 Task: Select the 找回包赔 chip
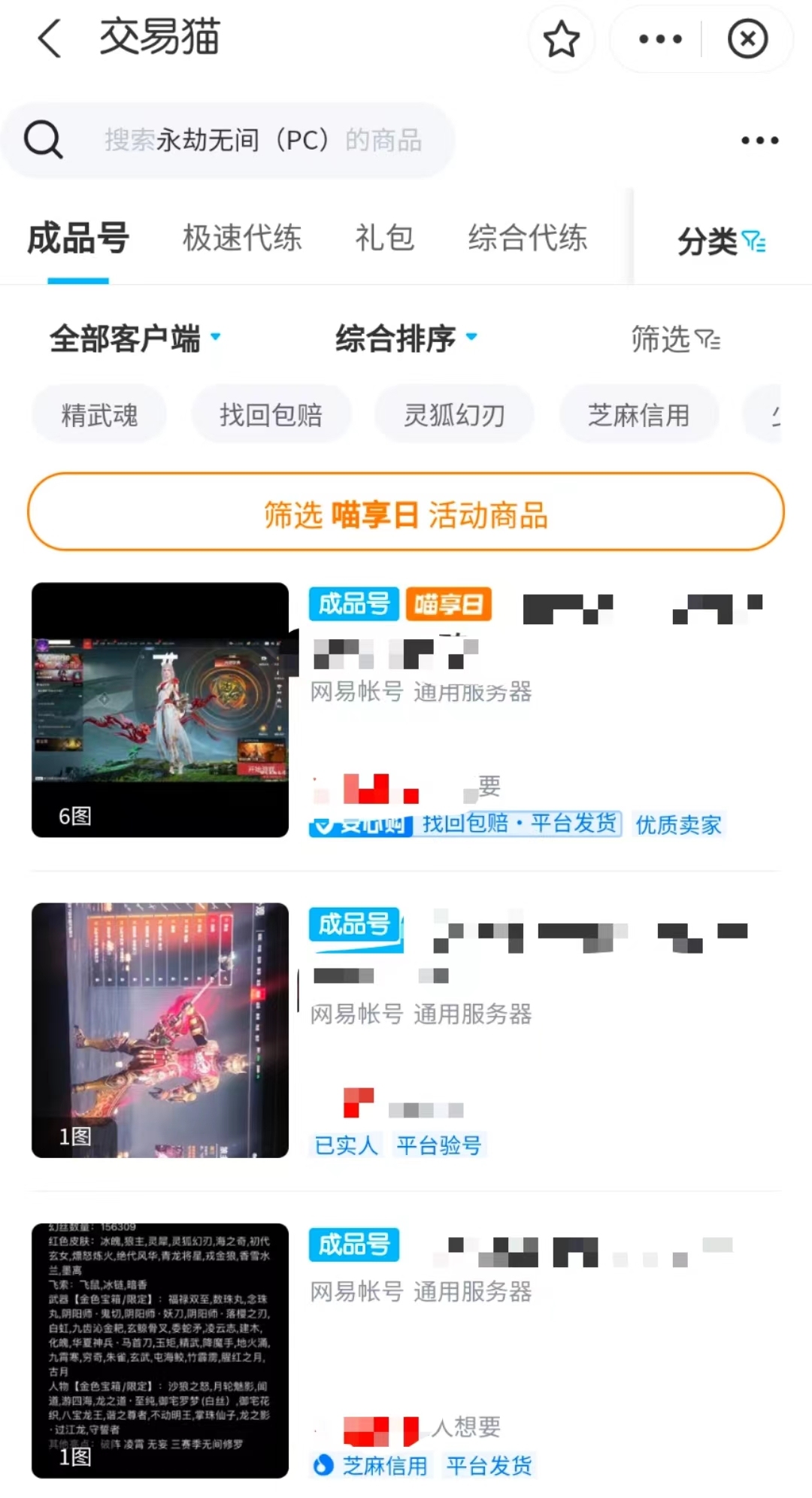click(271, 415)
